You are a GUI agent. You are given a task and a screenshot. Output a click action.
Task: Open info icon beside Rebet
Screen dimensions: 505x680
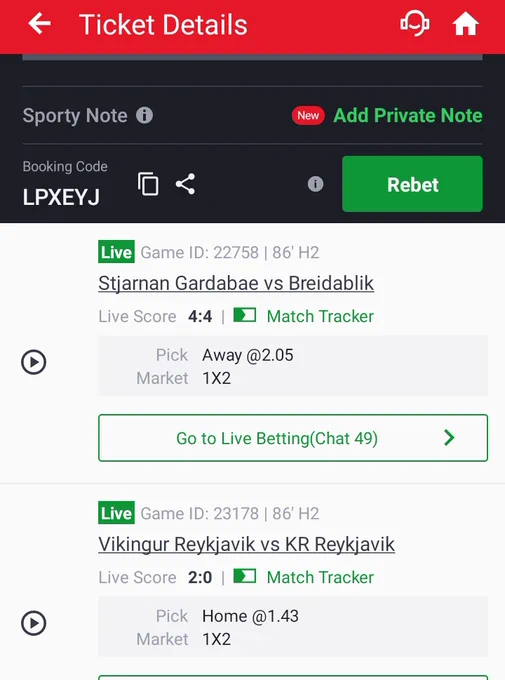tap(315, 184)
